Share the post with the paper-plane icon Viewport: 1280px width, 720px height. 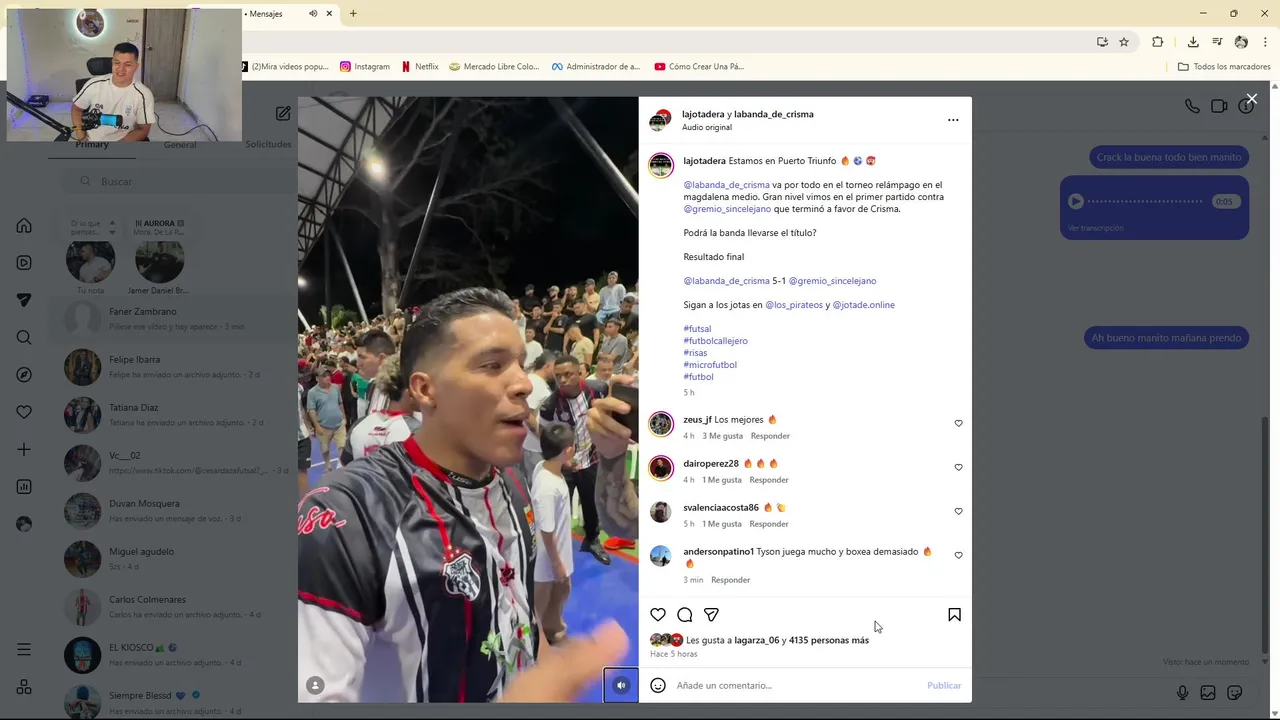[711, 615]
